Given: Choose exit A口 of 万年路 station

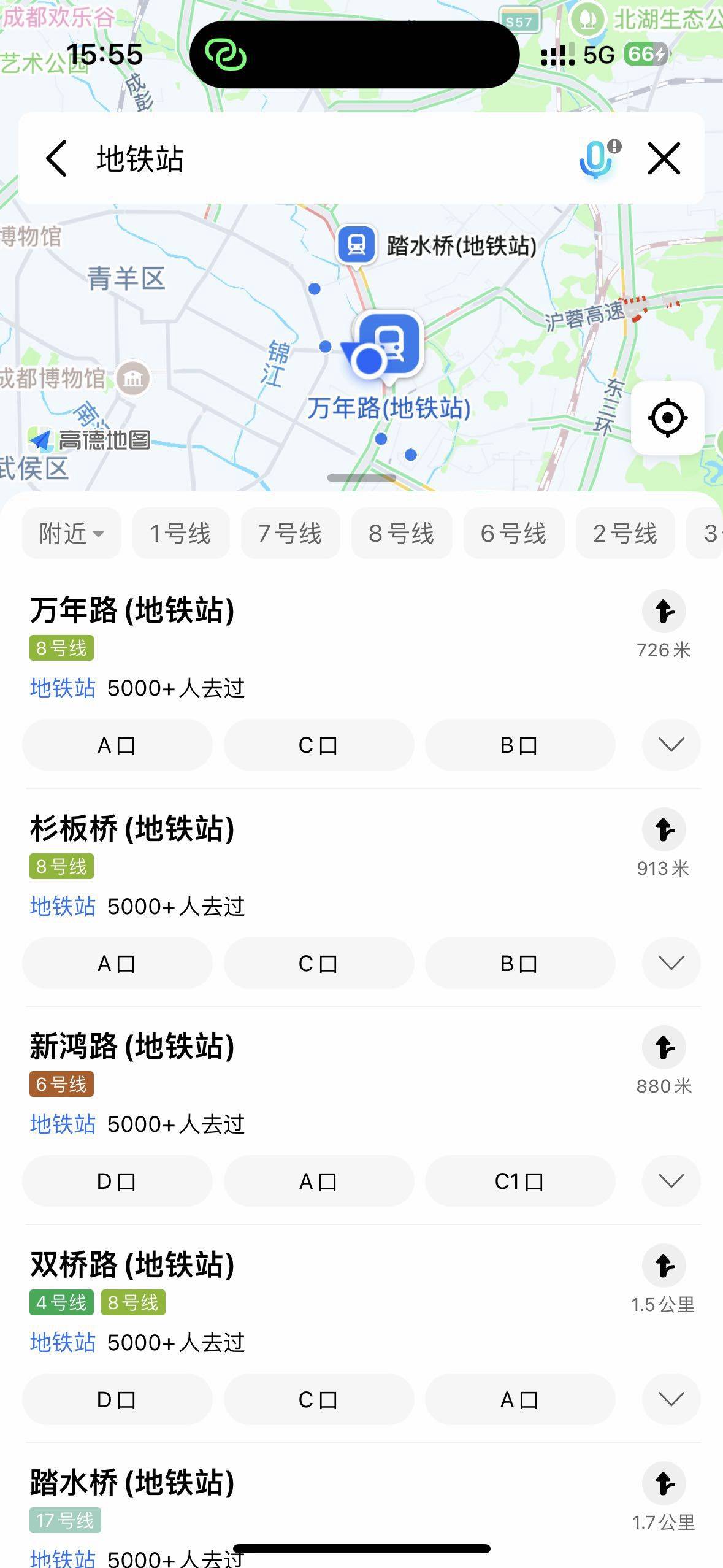Looking at the screenshot, I should tap(117, 745).
